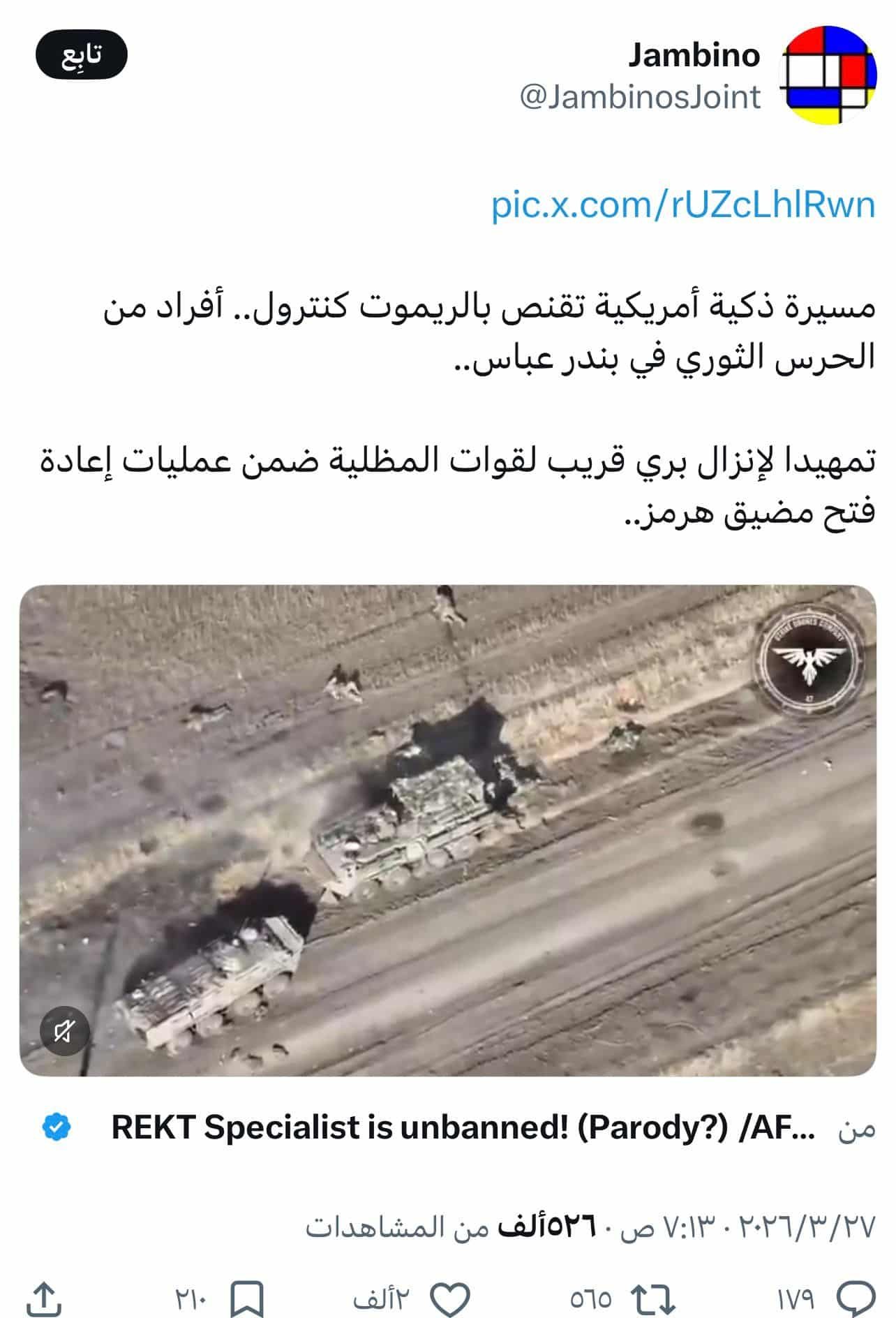
Task: Play the embedded drone video
Action: [447, 830]
